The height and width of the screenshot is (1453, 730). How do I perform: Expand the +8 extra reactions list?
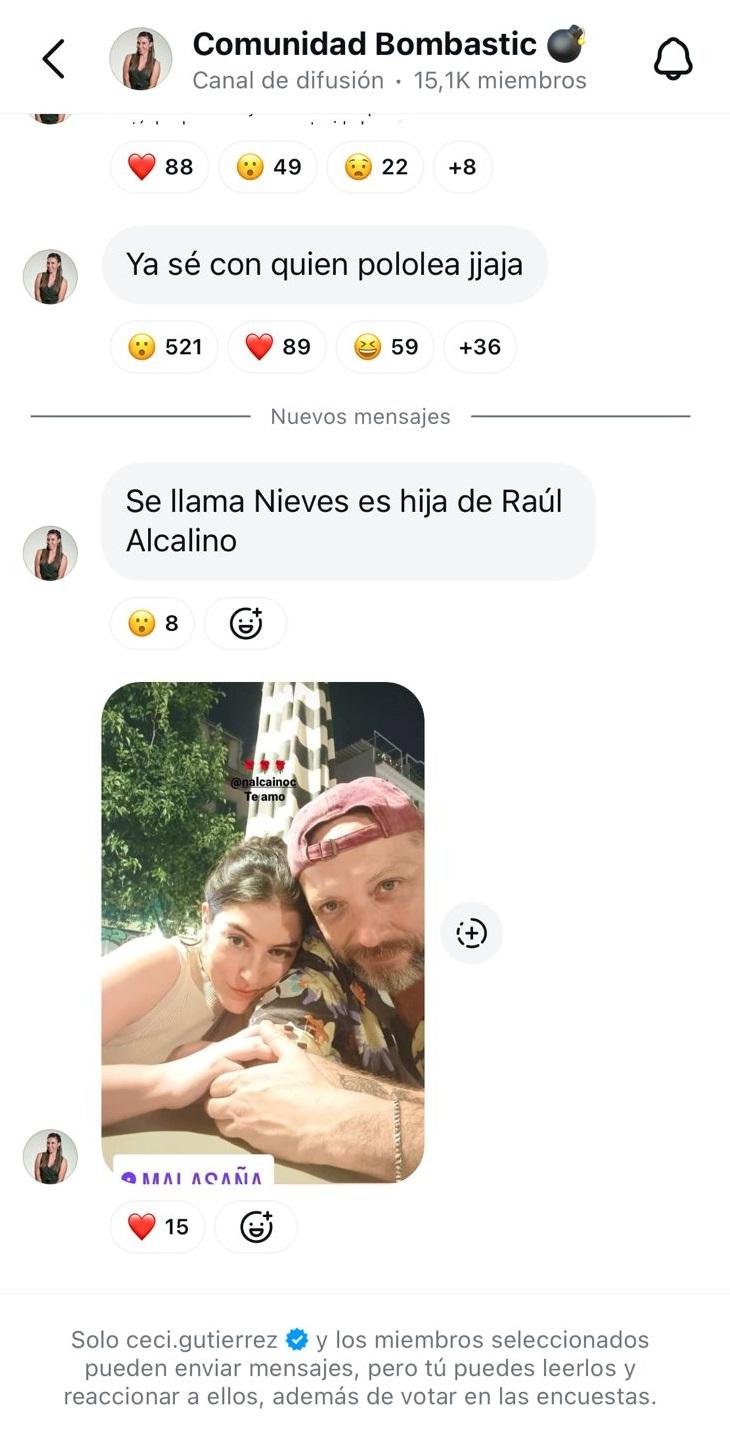point(462,167)
